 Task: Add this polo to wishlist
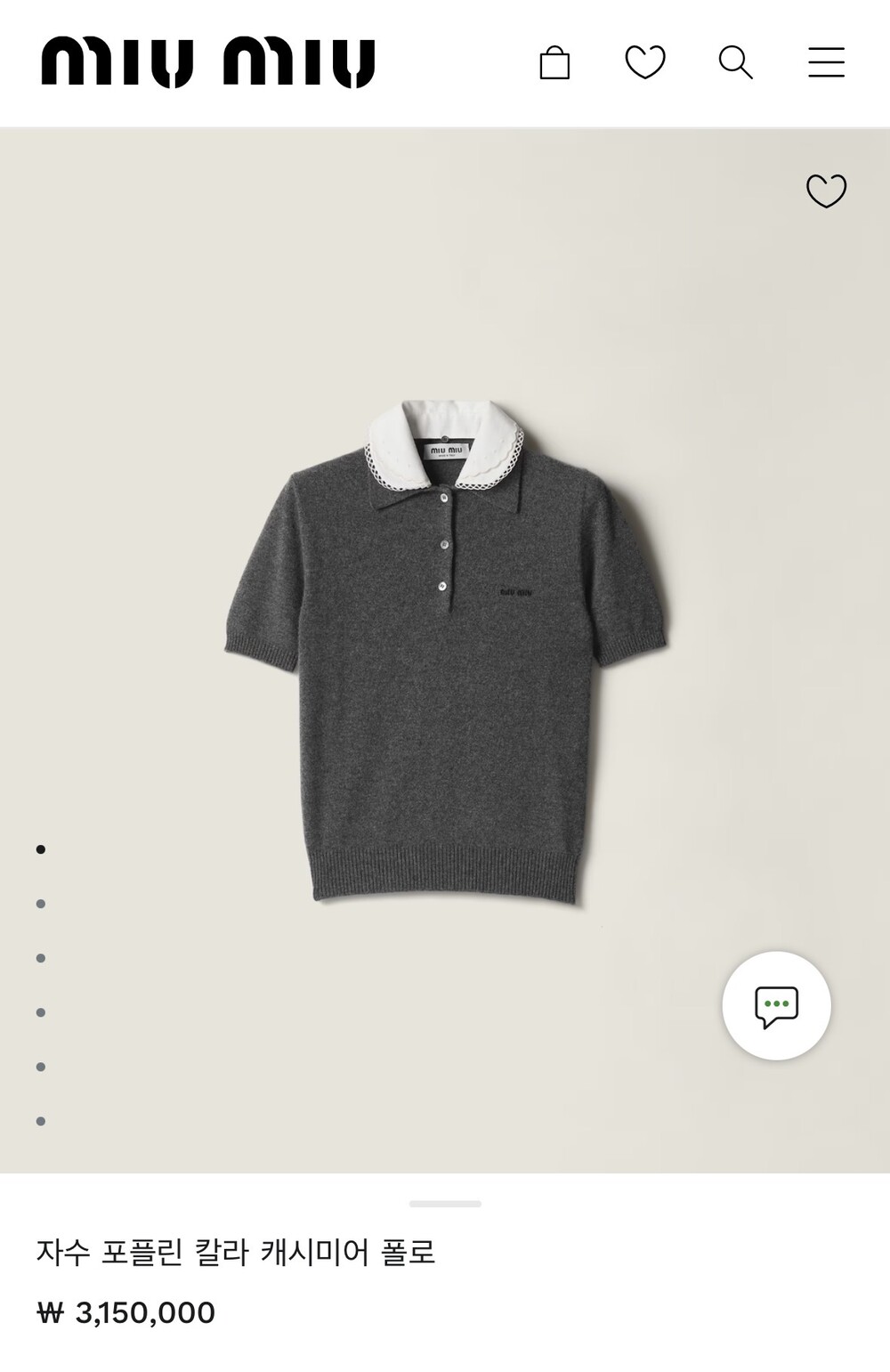826,191
